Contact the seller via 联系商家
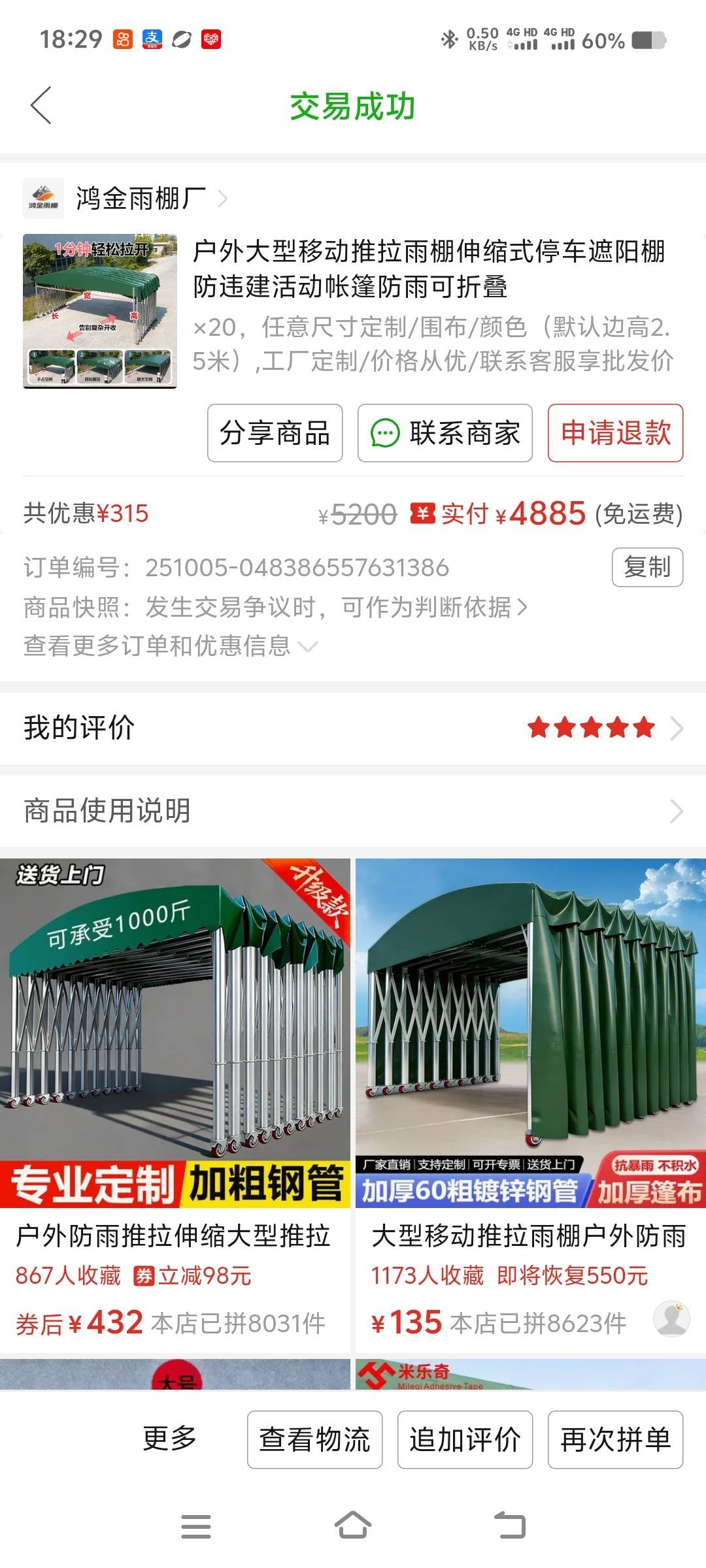Viewport: 706px width, 1568px height. (445, 433)
